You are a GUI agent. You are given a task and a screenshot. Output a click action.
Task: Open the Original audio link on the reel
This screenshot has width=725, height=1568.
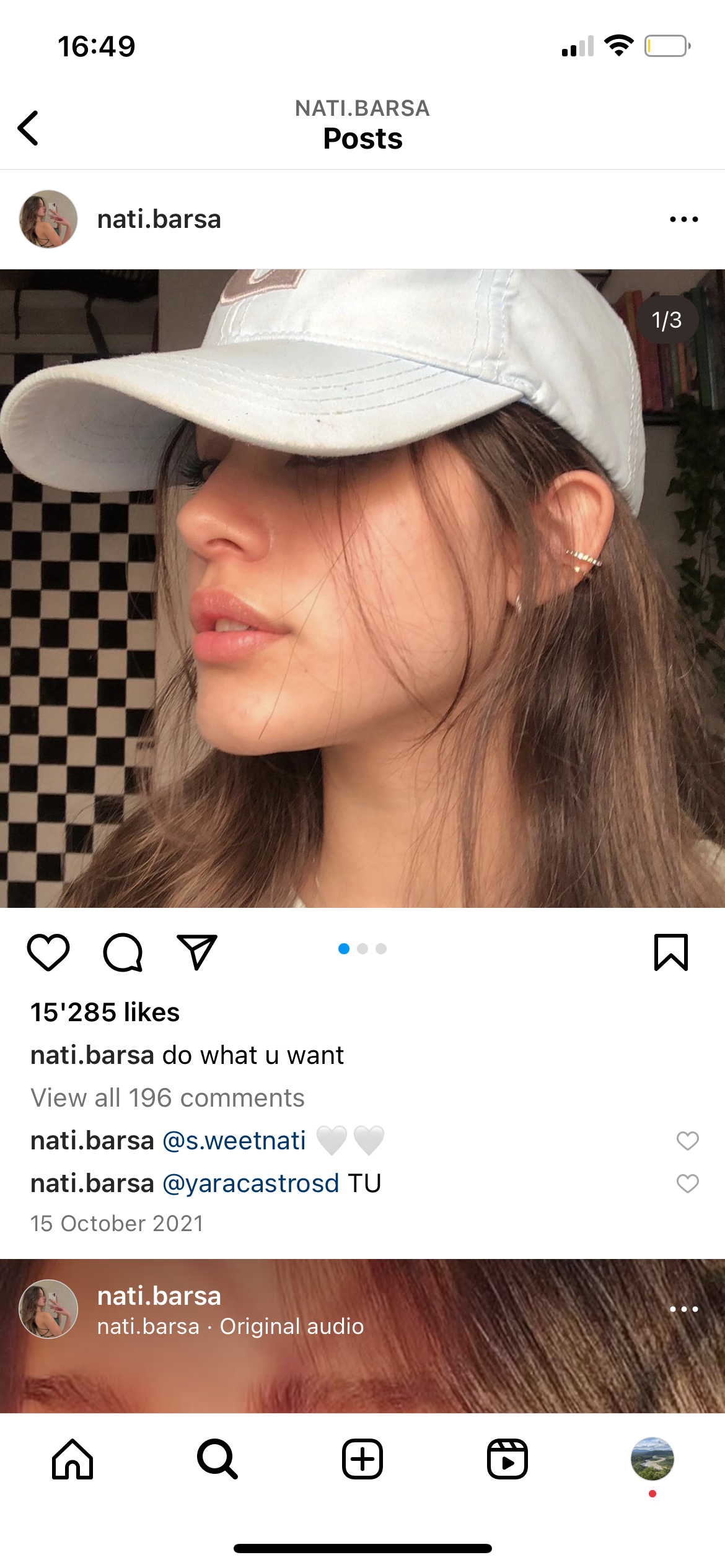click(x=292, y=1326)
